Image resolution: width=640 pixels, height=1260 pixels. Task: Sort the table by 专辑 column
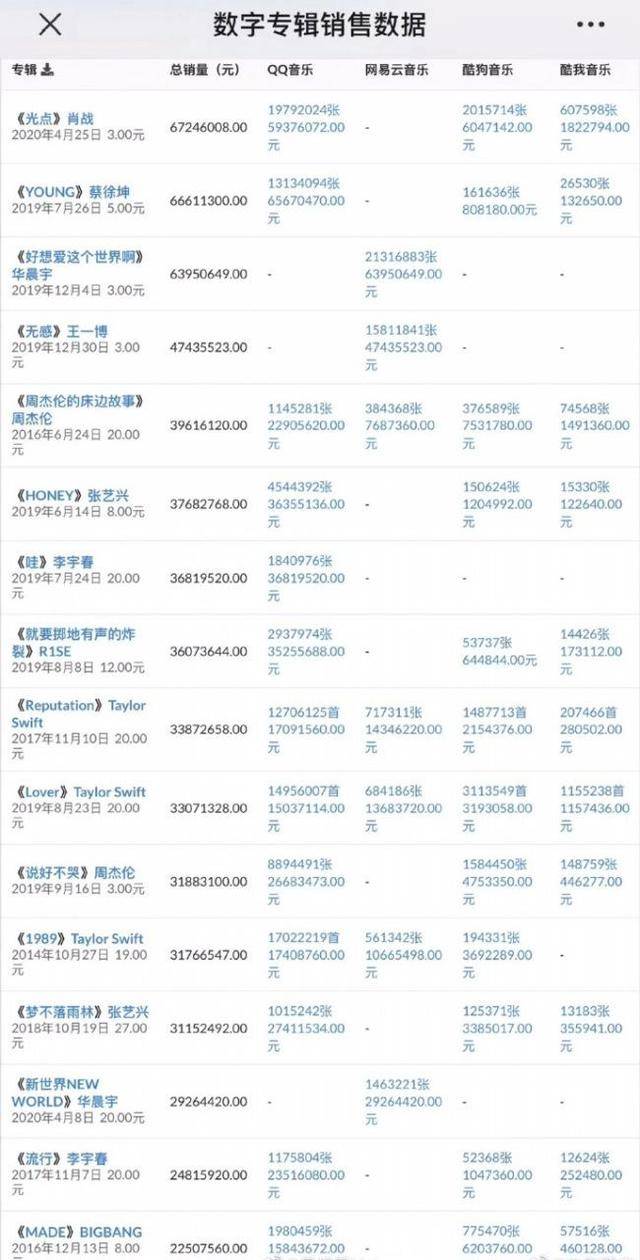pos(33,70)
